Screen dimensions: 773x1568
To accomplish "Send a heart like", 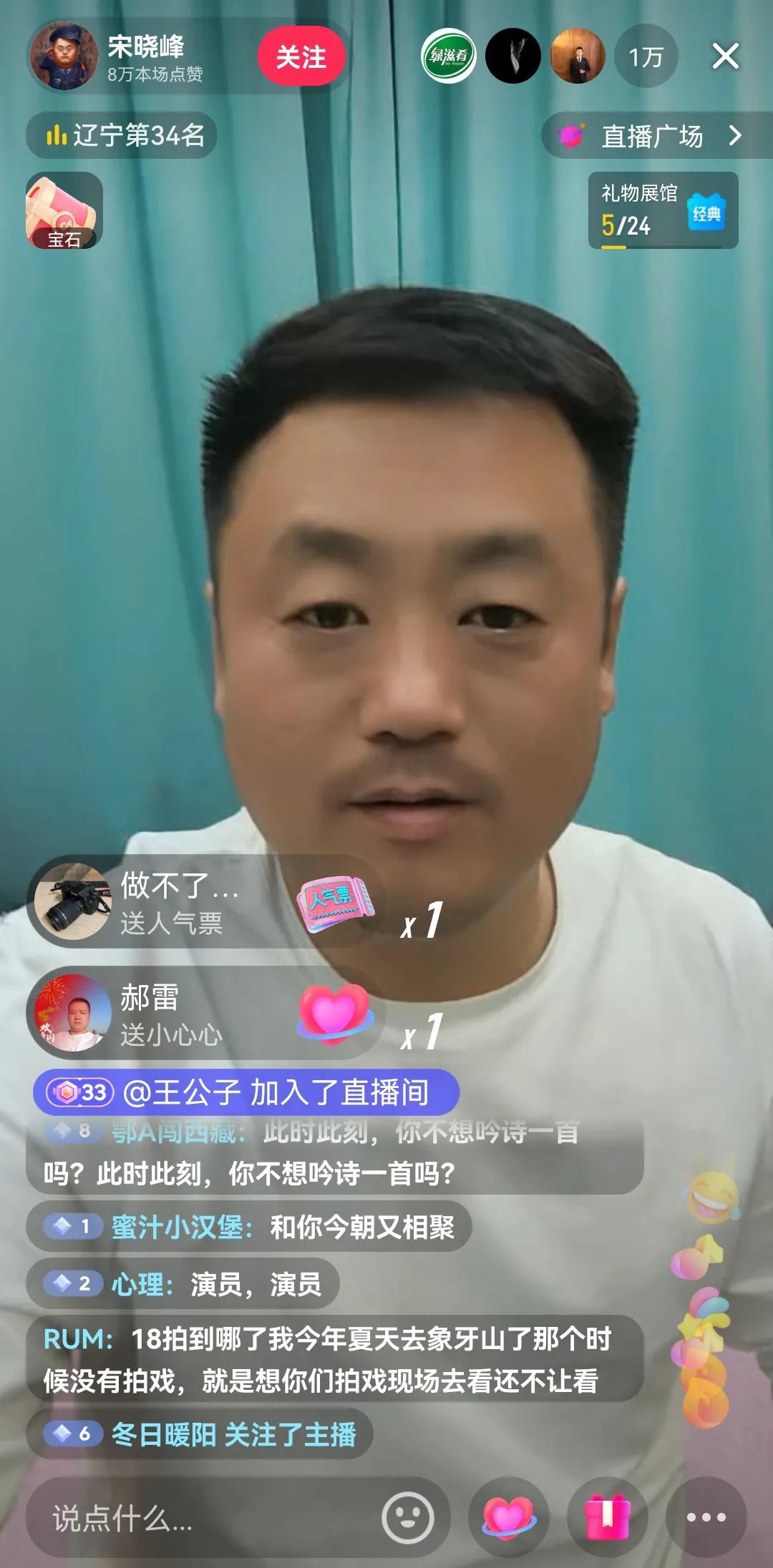I will click(508, 1517).
